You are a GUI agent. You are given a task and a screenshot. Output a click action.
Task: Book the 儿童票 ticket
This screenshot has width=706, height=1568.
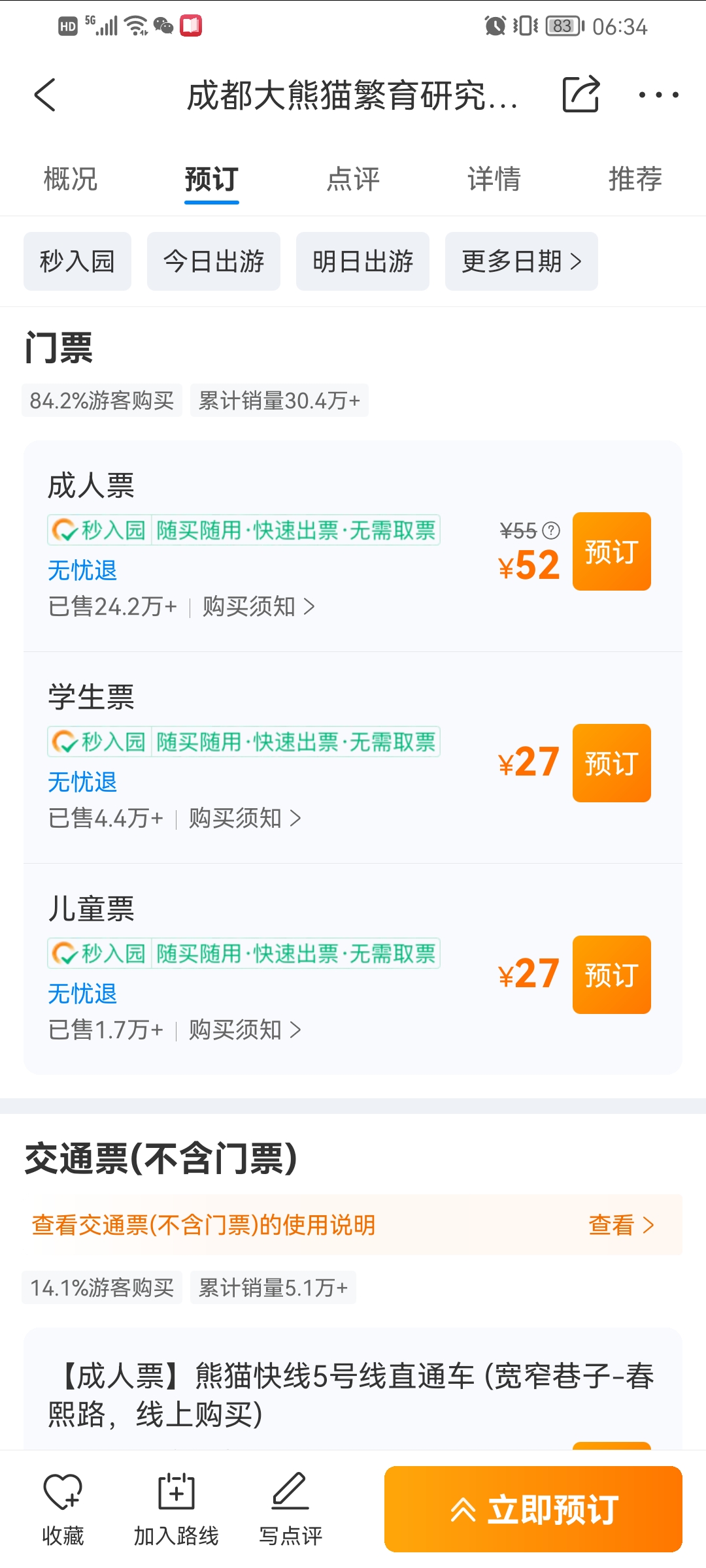click(x=612, y=975)
